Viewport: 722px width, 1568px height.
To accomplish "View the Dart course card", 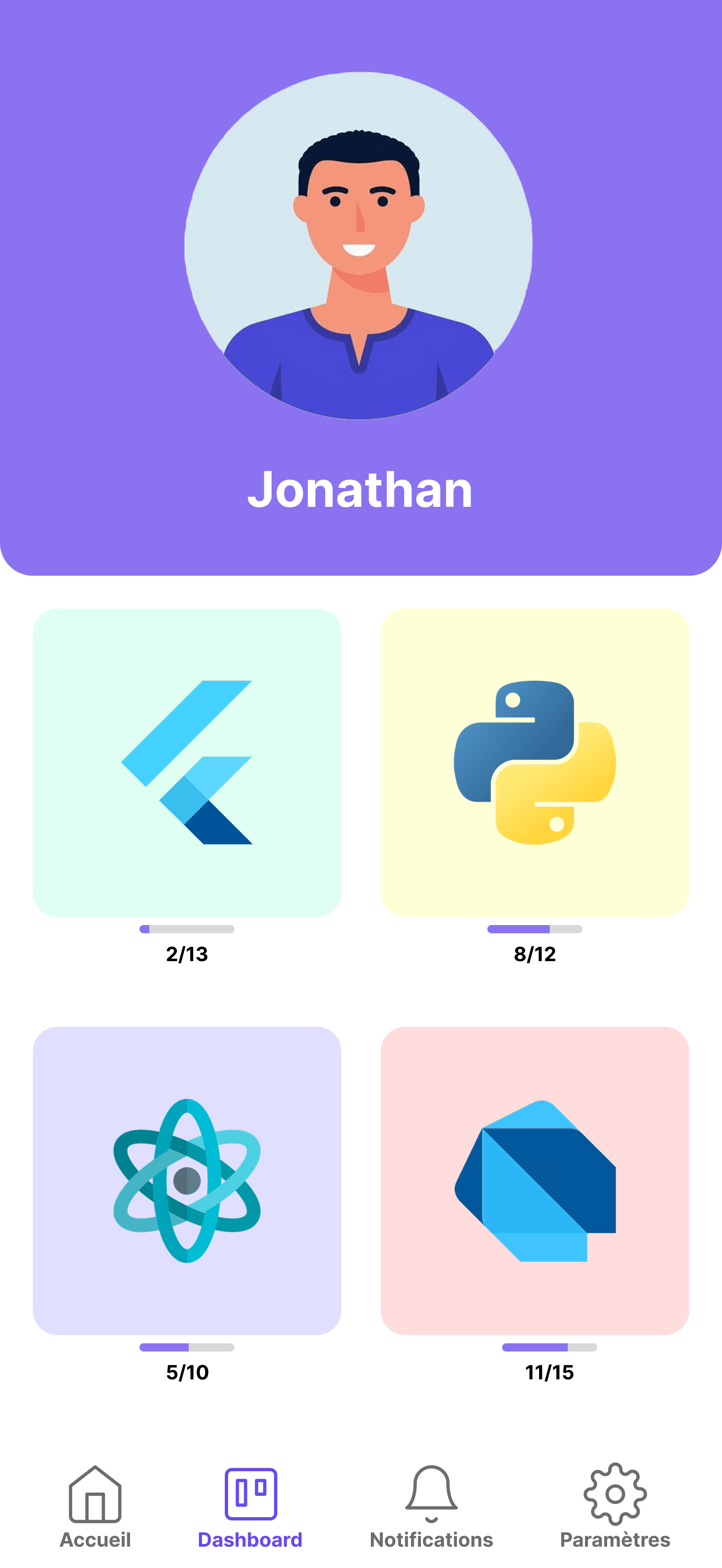I will point(535,1180).
